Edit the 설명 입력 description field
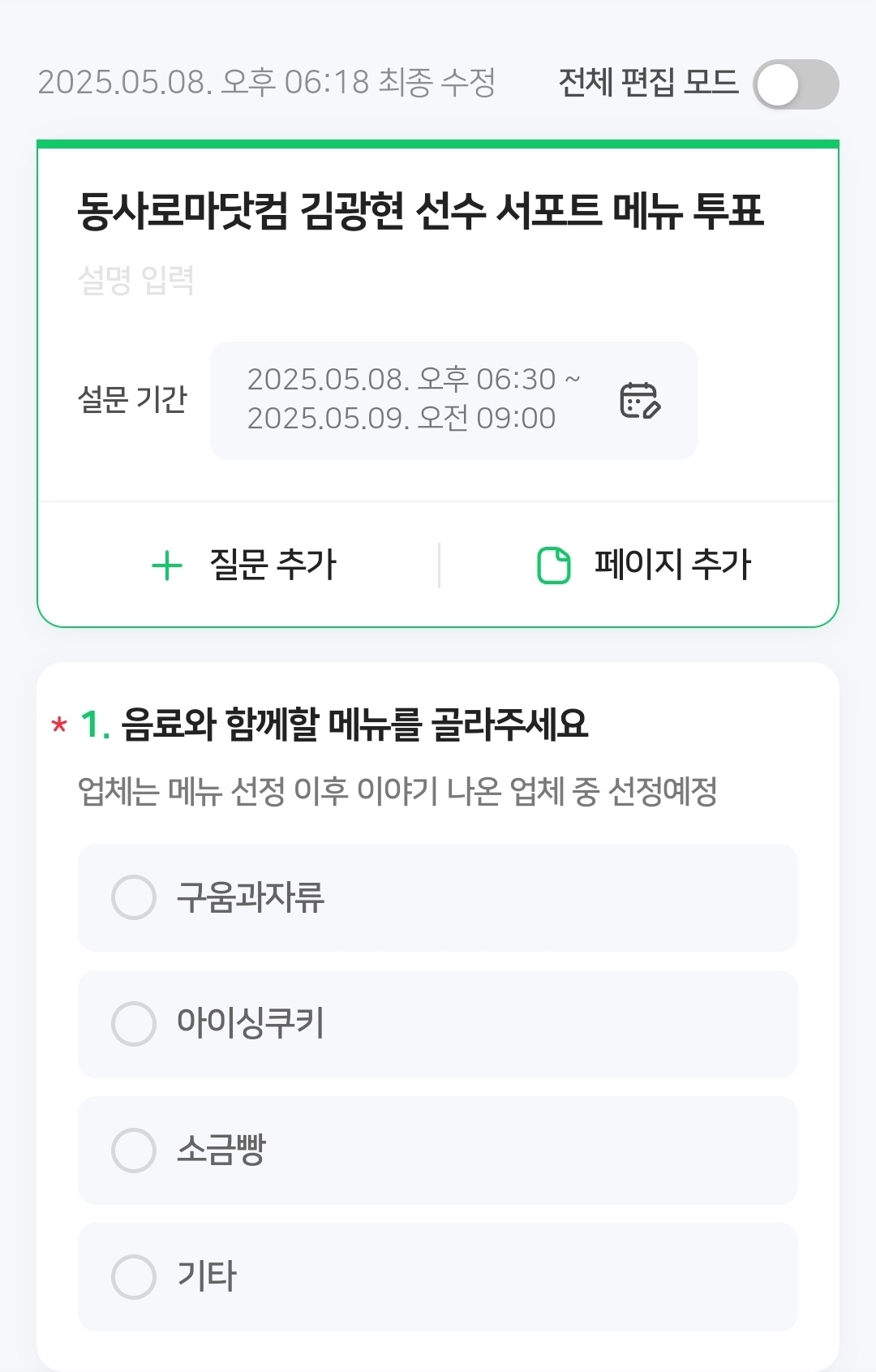 click(x=136, y=281)
